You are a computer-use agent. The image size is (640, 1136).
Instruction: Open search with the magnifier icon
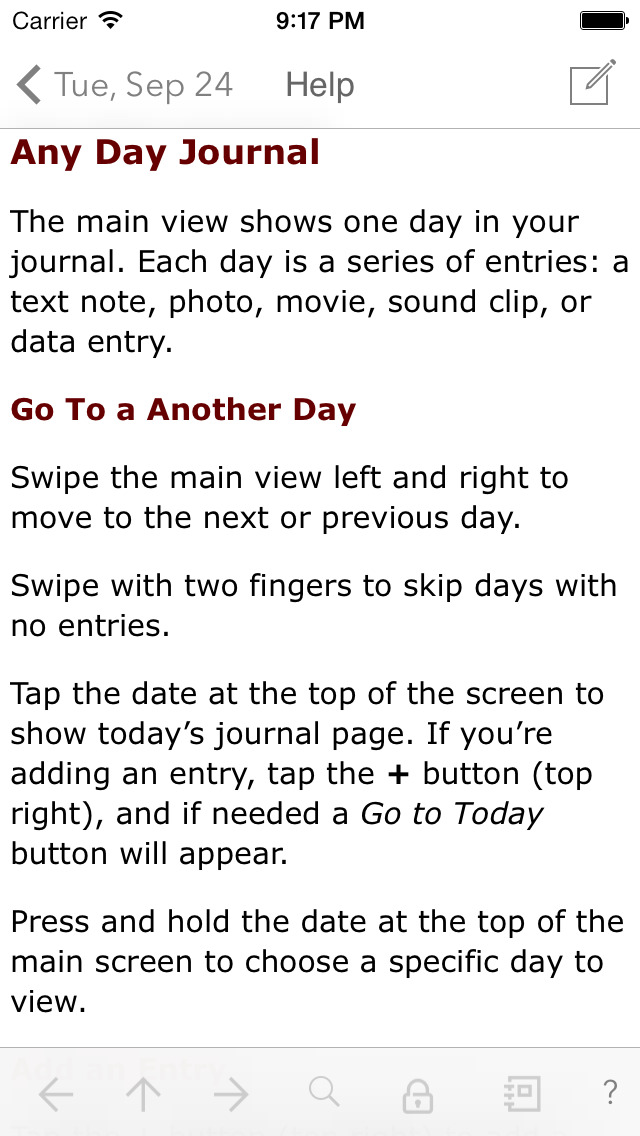(x=323, y=1092)
